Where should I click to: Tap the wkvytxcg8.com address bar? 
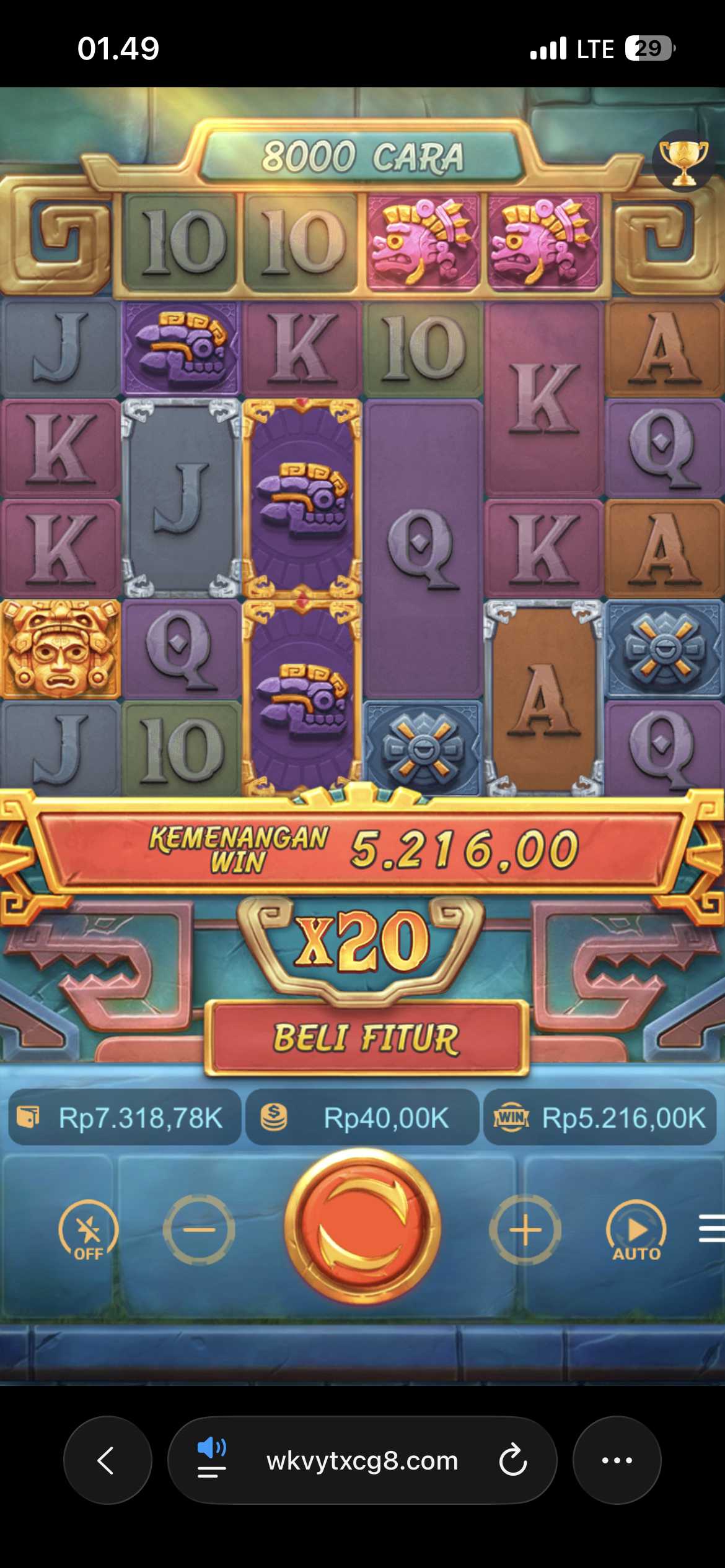362,1460
